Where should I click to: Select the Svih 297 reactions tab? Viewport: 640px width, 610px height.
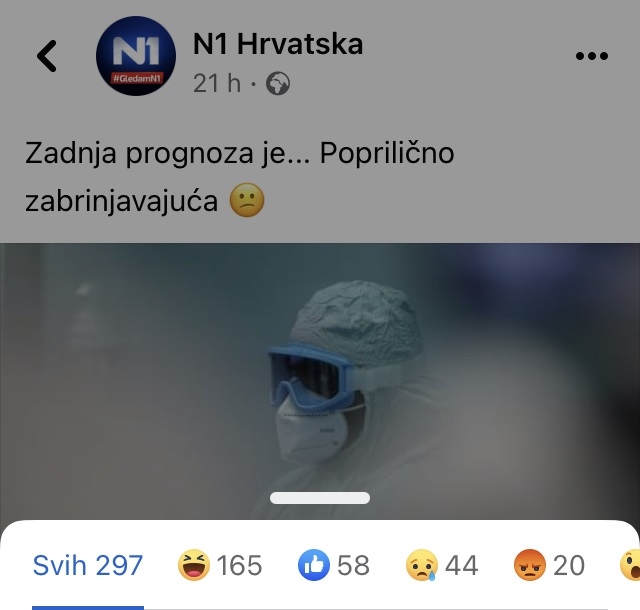[88, 566]
